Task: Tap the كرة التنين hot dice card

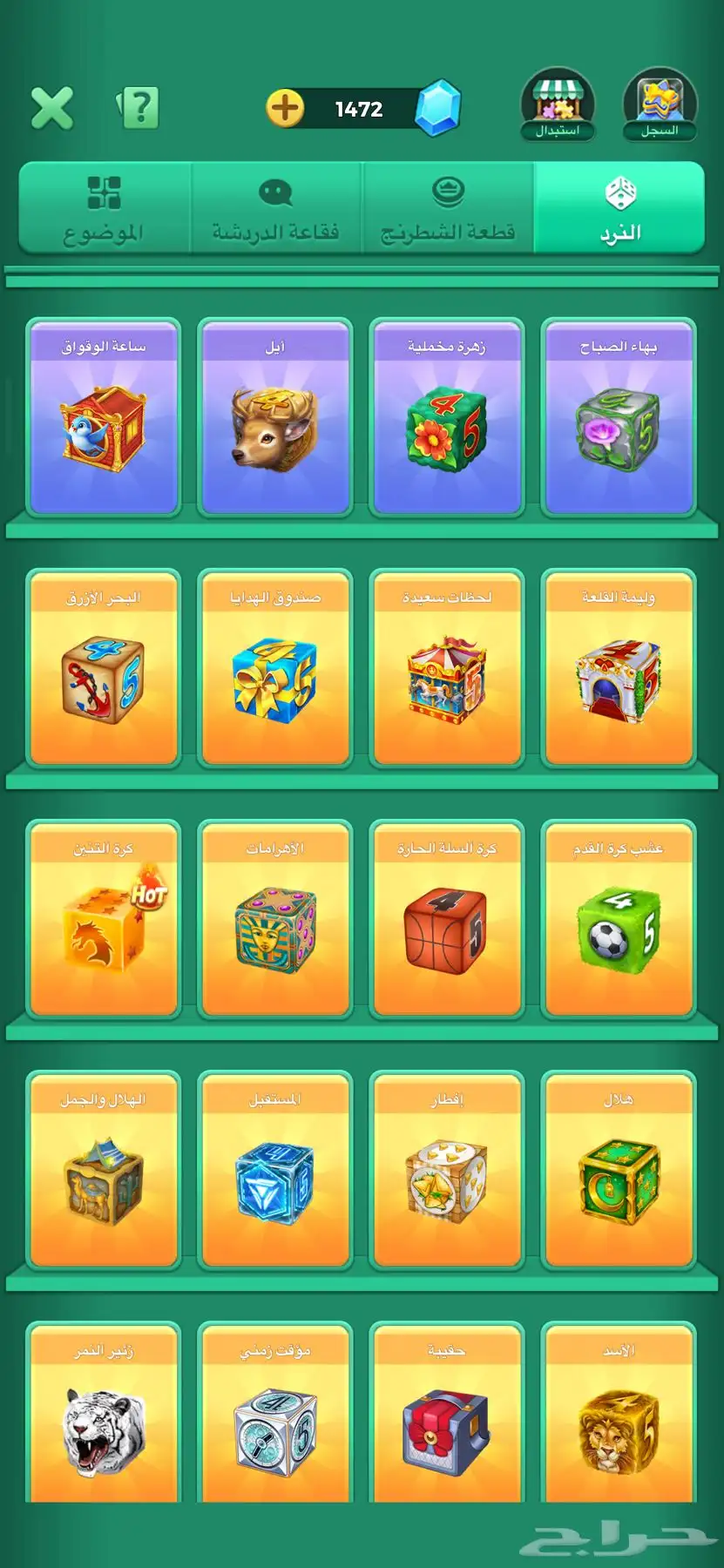Action: point(104,920)
